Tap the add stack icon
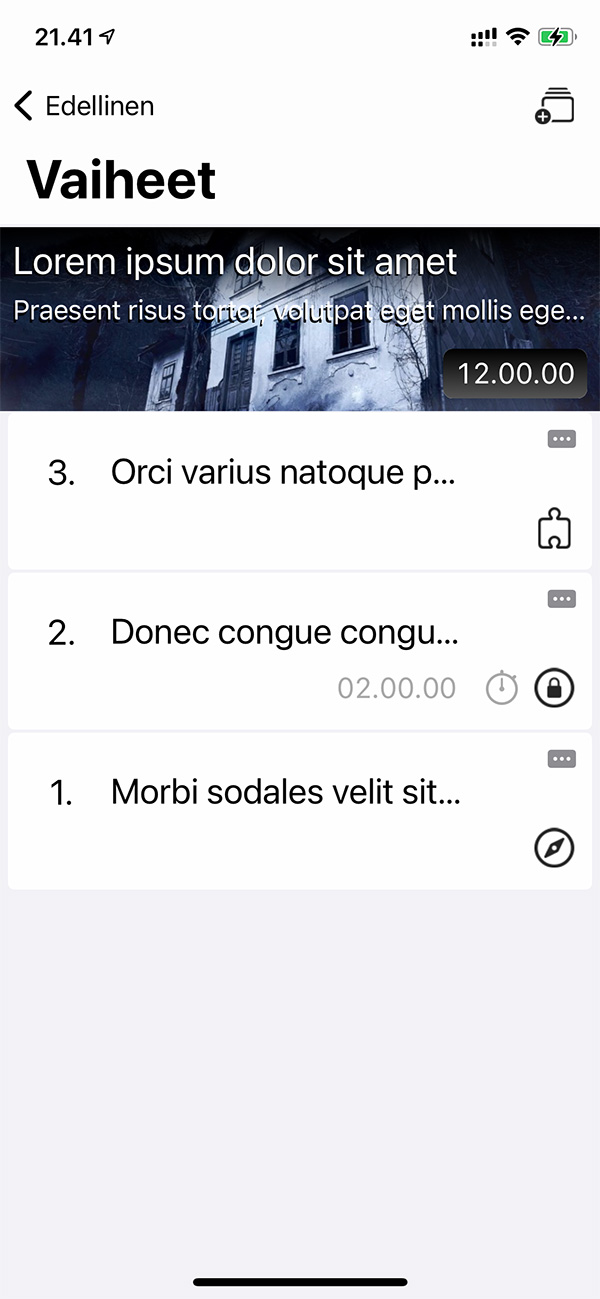 [x=555, y=106]
